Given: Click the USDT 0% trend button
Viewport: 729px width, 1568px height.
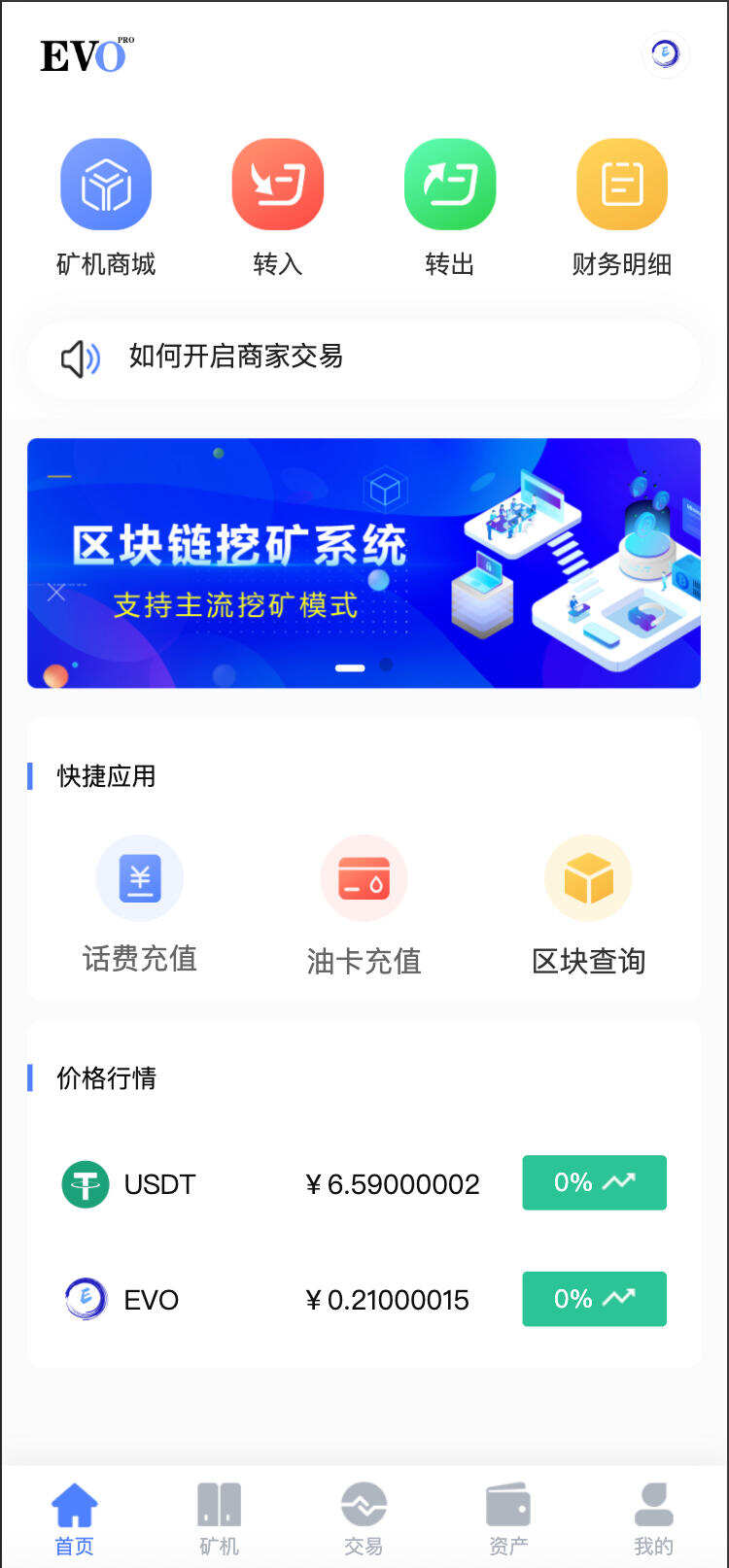Looking at the screenshot, I should point(594,1182).
